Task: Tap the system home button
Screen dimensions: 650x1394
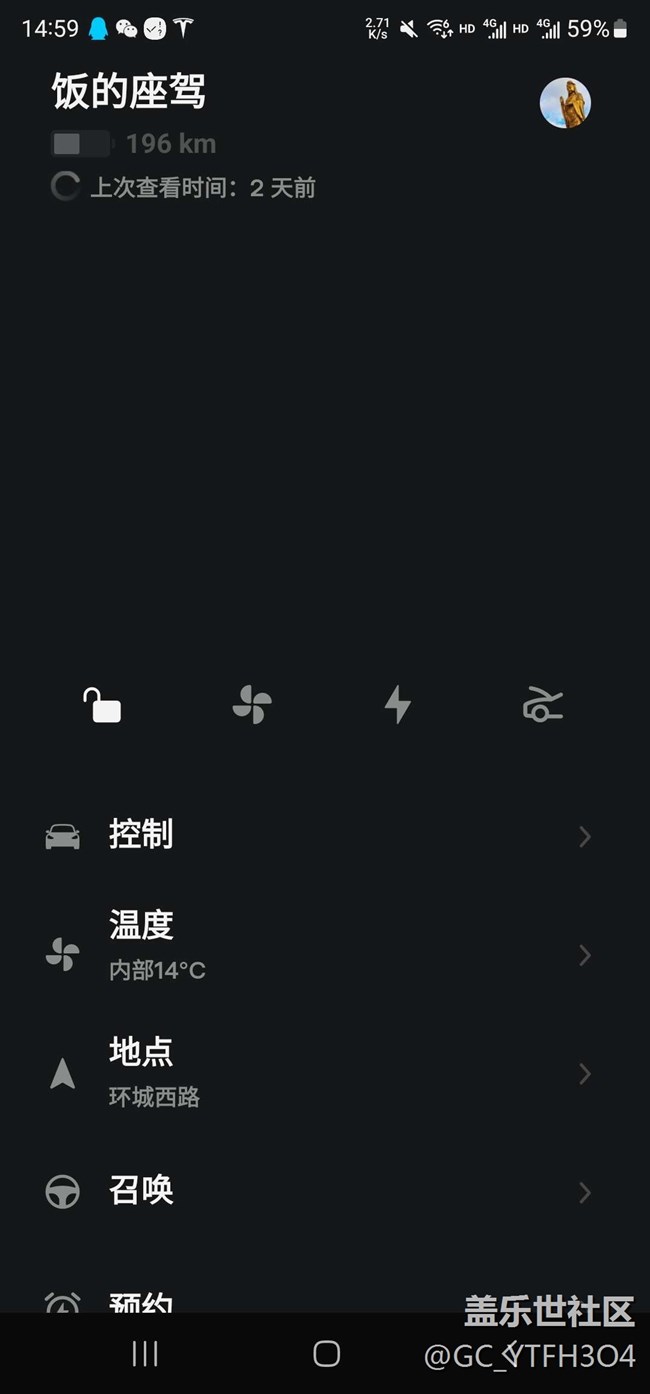Action: pyautogui.click(x=326, y=1354)
